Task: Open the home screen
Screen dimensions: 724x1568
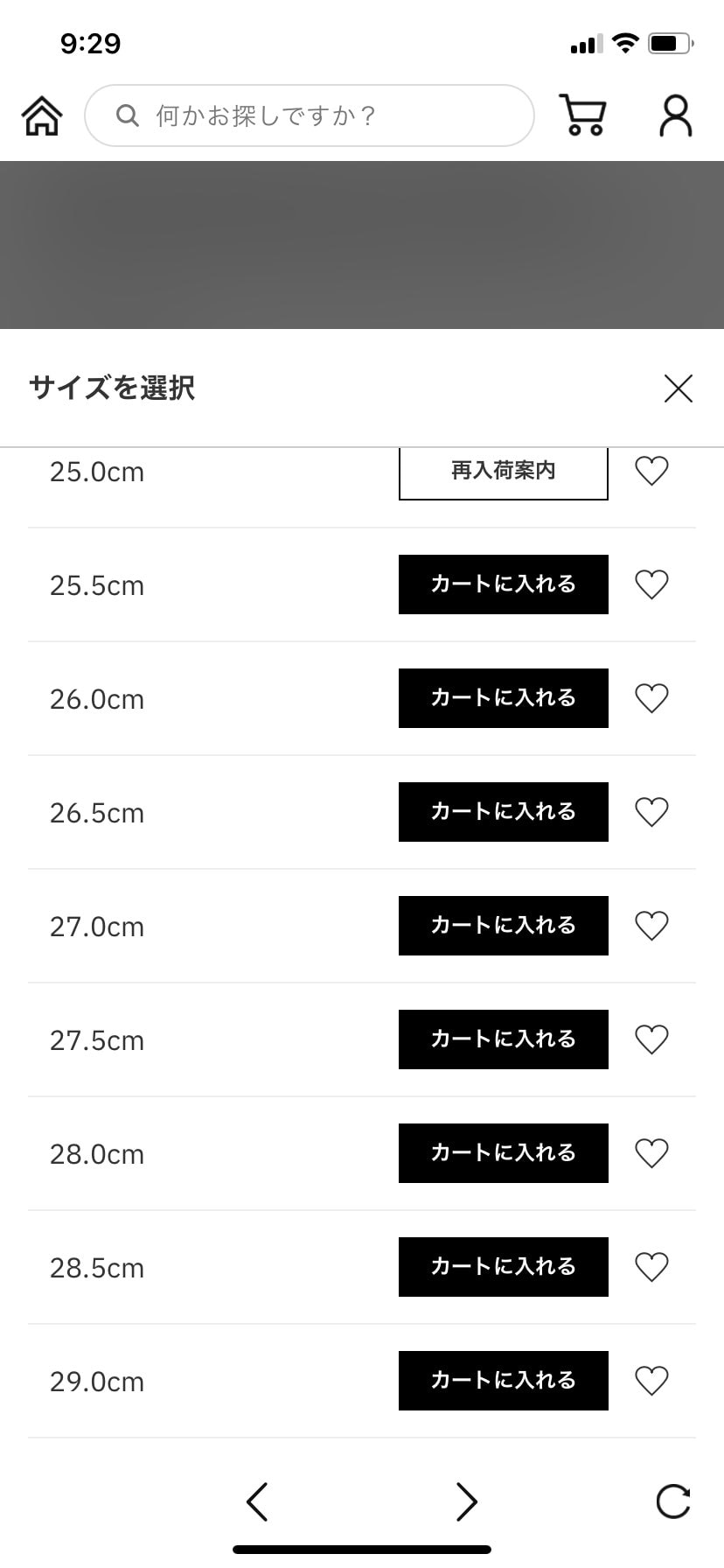Action: click(41, 115)
